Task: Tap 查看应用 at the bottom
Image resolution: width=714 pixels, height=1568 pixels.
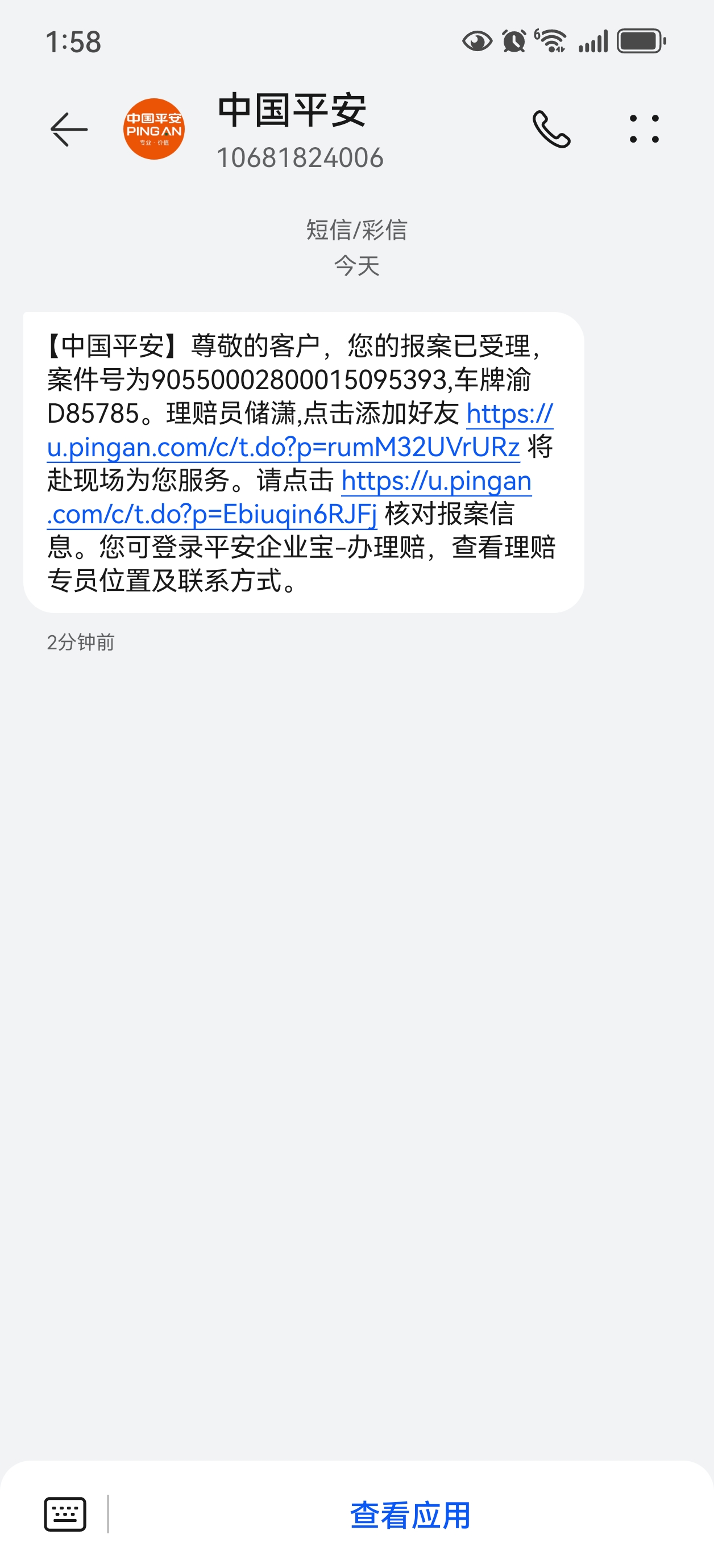Action: pyautogui.click(x=410, y=1515)
